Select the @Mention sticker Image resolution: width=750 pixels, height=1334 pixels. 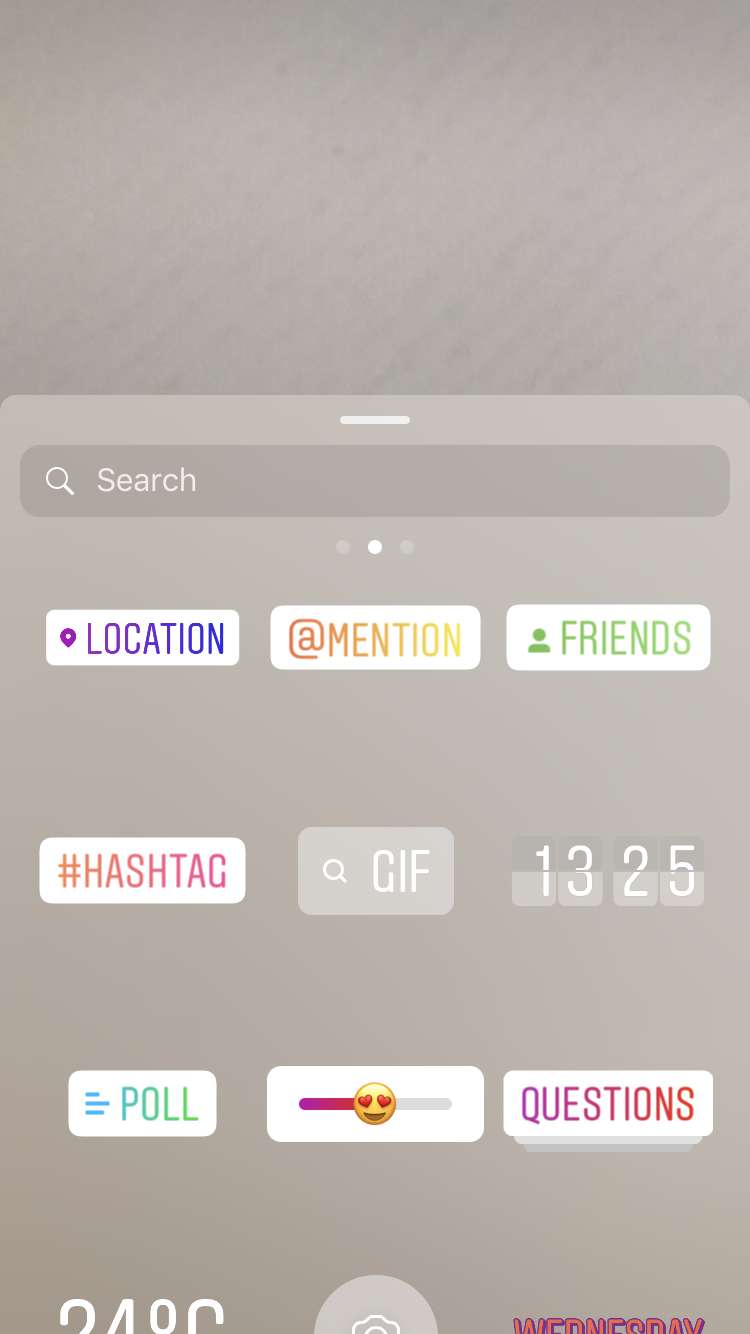tap(375, 638)
